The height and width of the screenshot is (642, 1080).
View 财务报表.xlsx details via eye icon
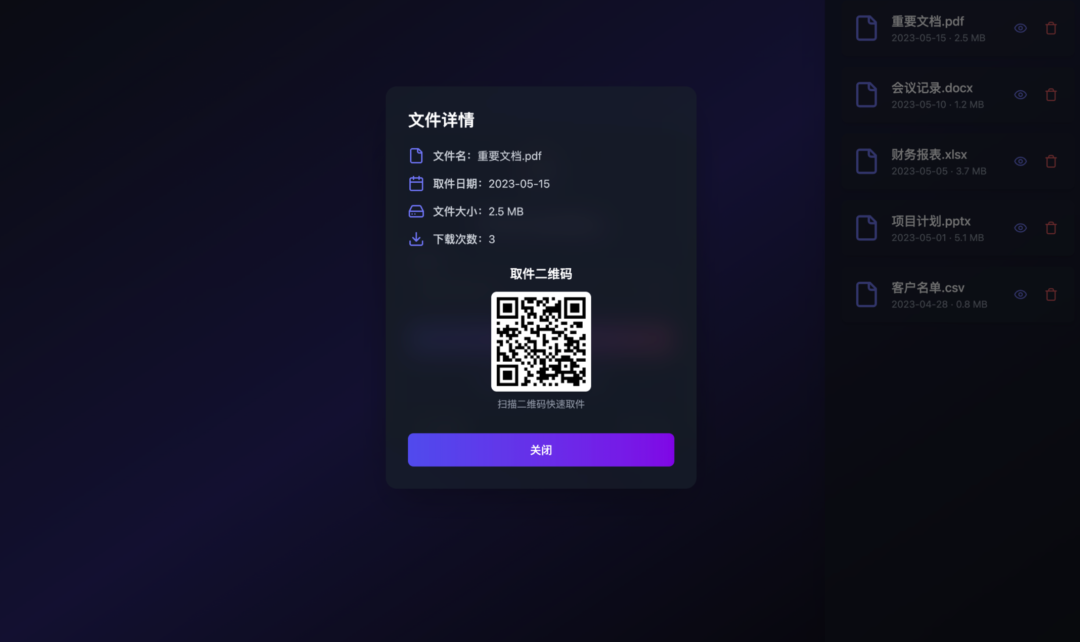tap(1020, 161)
